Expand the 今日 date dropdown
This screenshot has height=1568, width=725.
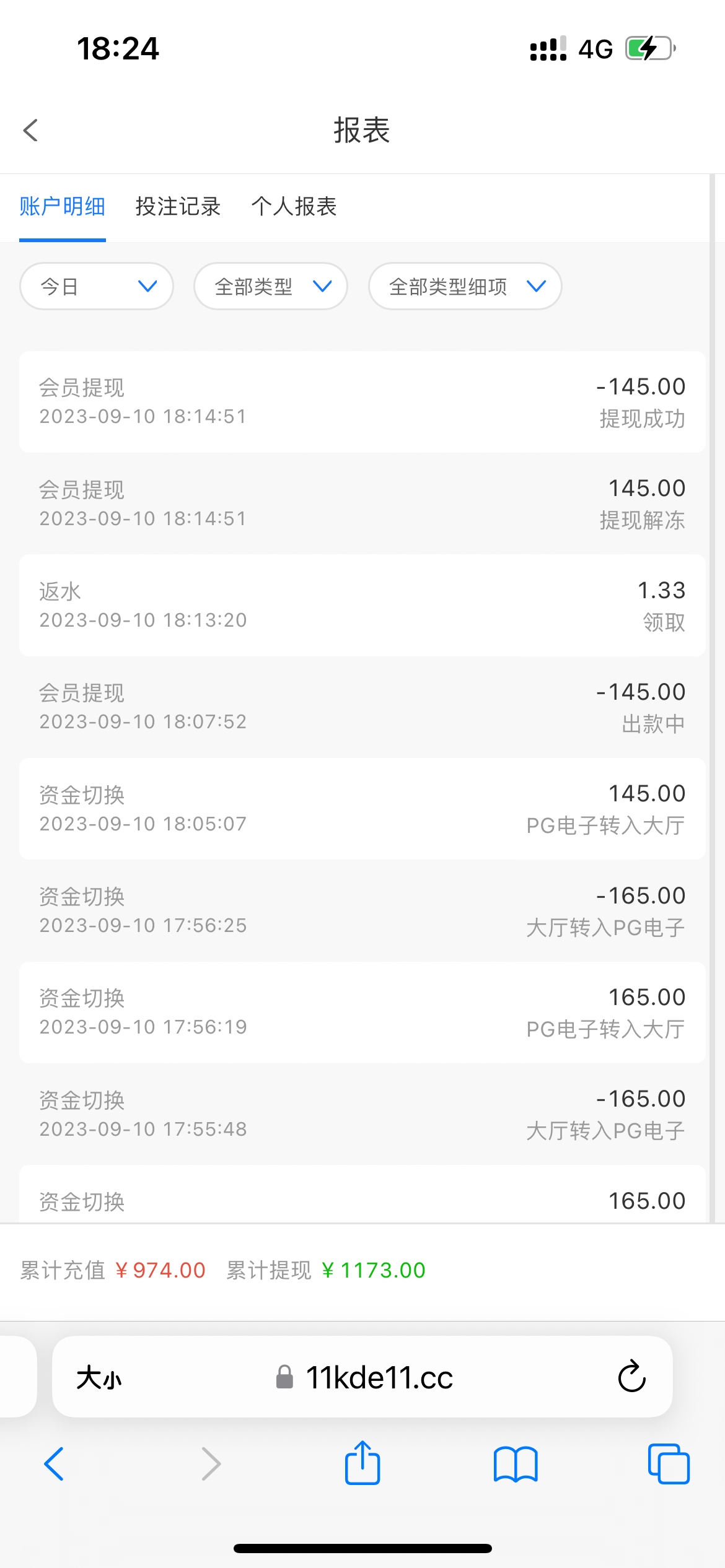click(97, 286)
